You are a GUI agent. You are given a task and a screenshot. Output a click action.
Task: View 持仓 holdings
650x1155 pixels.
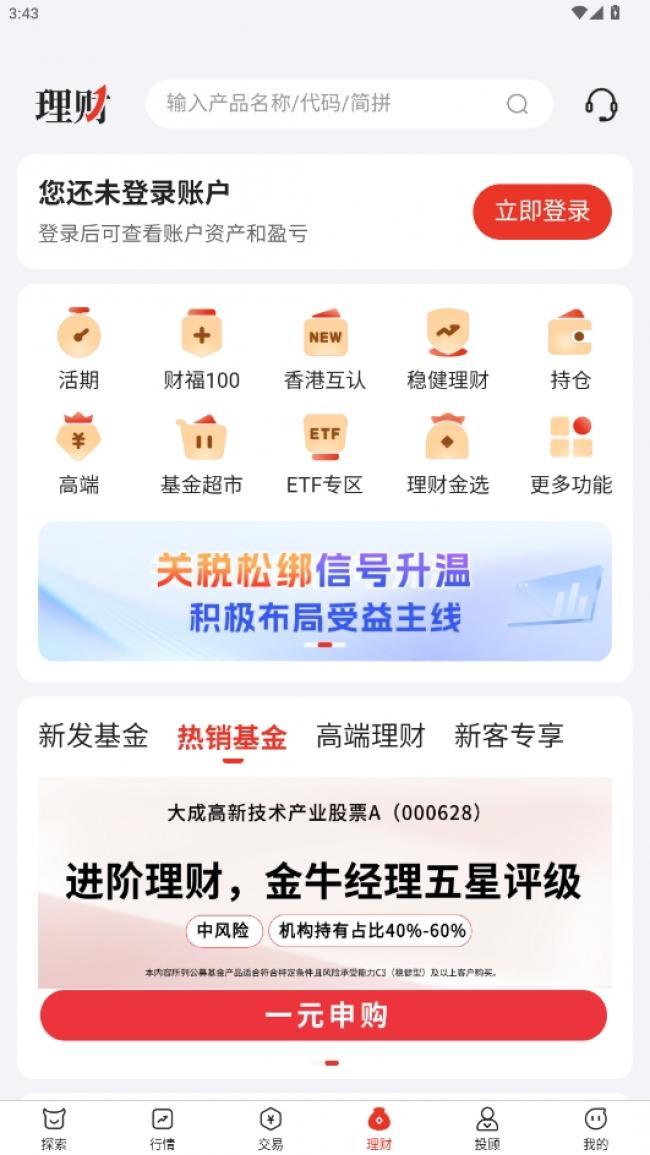(570, 349)
